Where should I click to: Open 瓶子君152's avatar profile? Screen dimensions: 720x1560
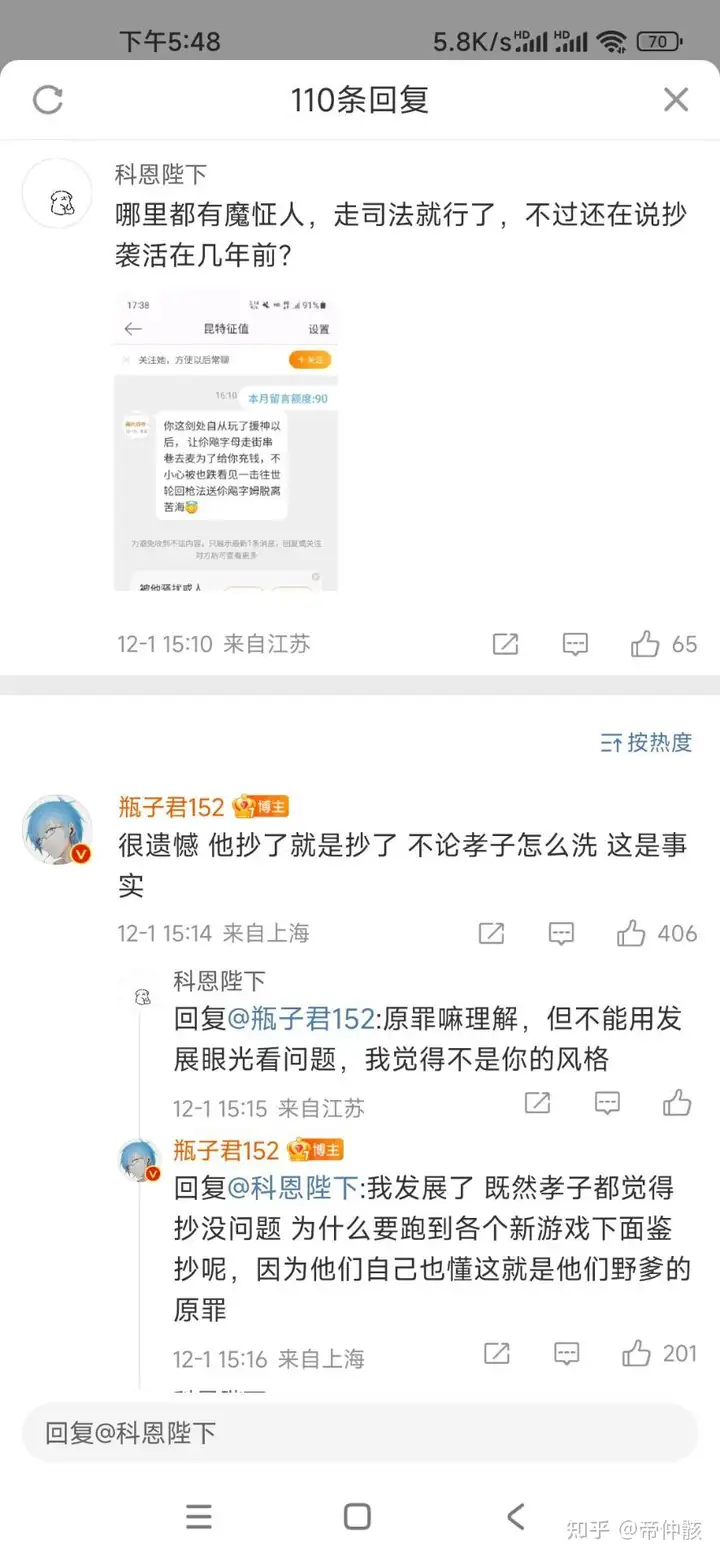(x=57, y=829)
